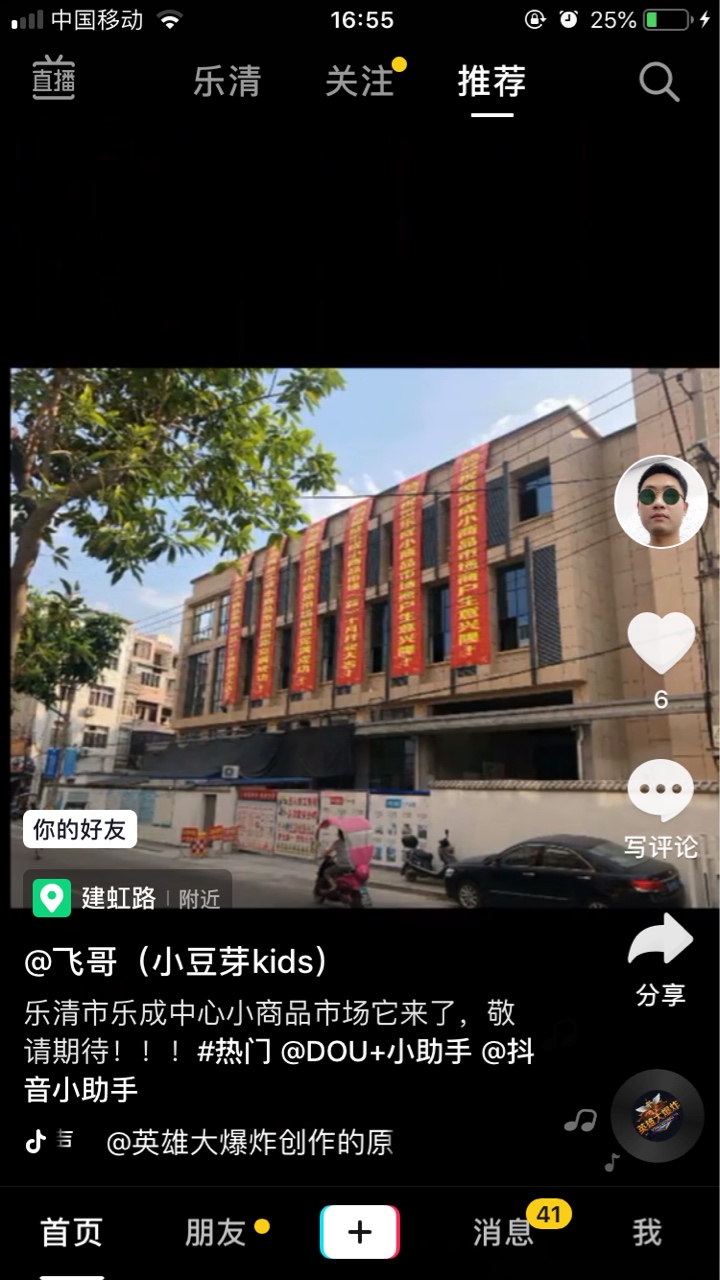Open the 我 profile tab
The width and height of the screenshot is (720, 1280).
[647, 1233]
